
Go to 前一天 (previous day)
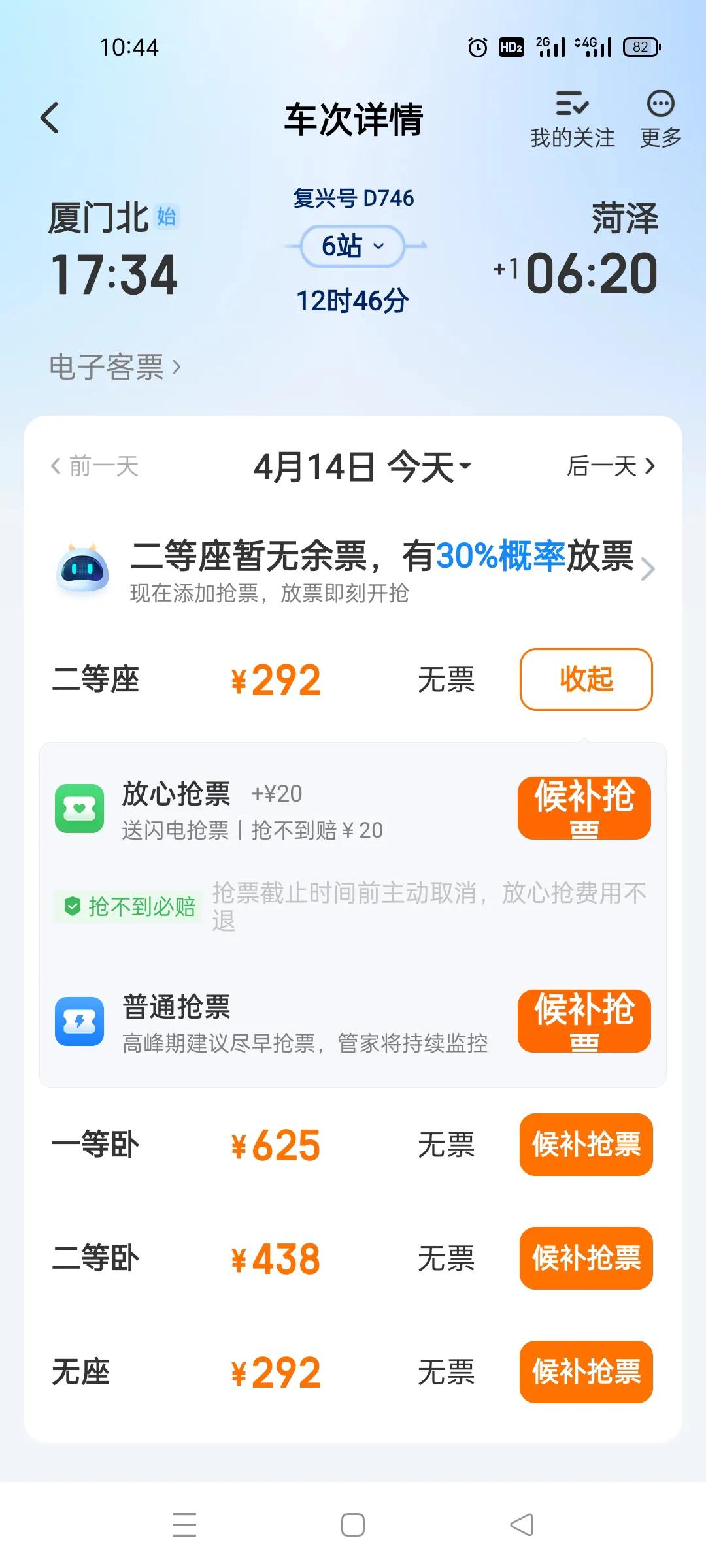click(96, 466)
